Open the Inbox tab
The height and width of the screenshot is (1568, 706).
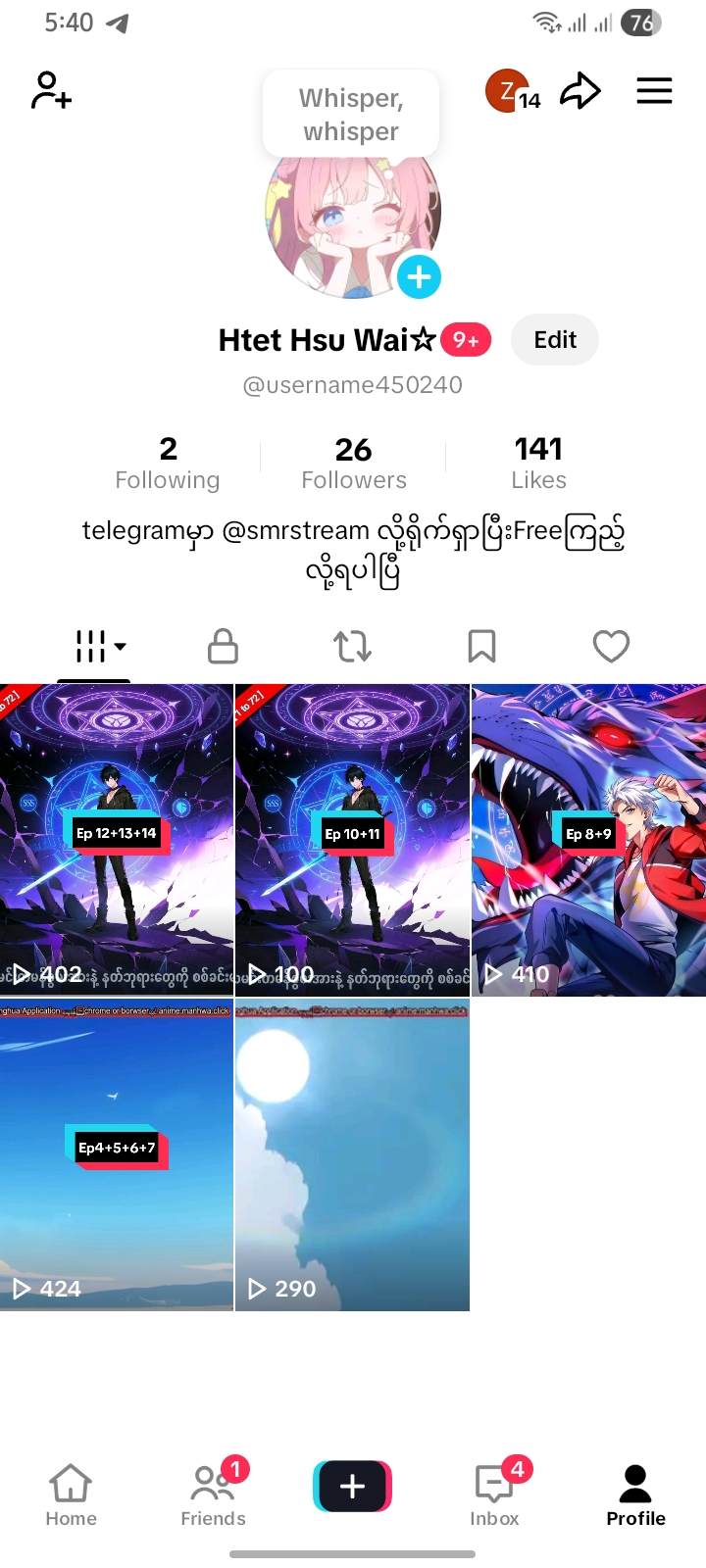pos(494,1494)
